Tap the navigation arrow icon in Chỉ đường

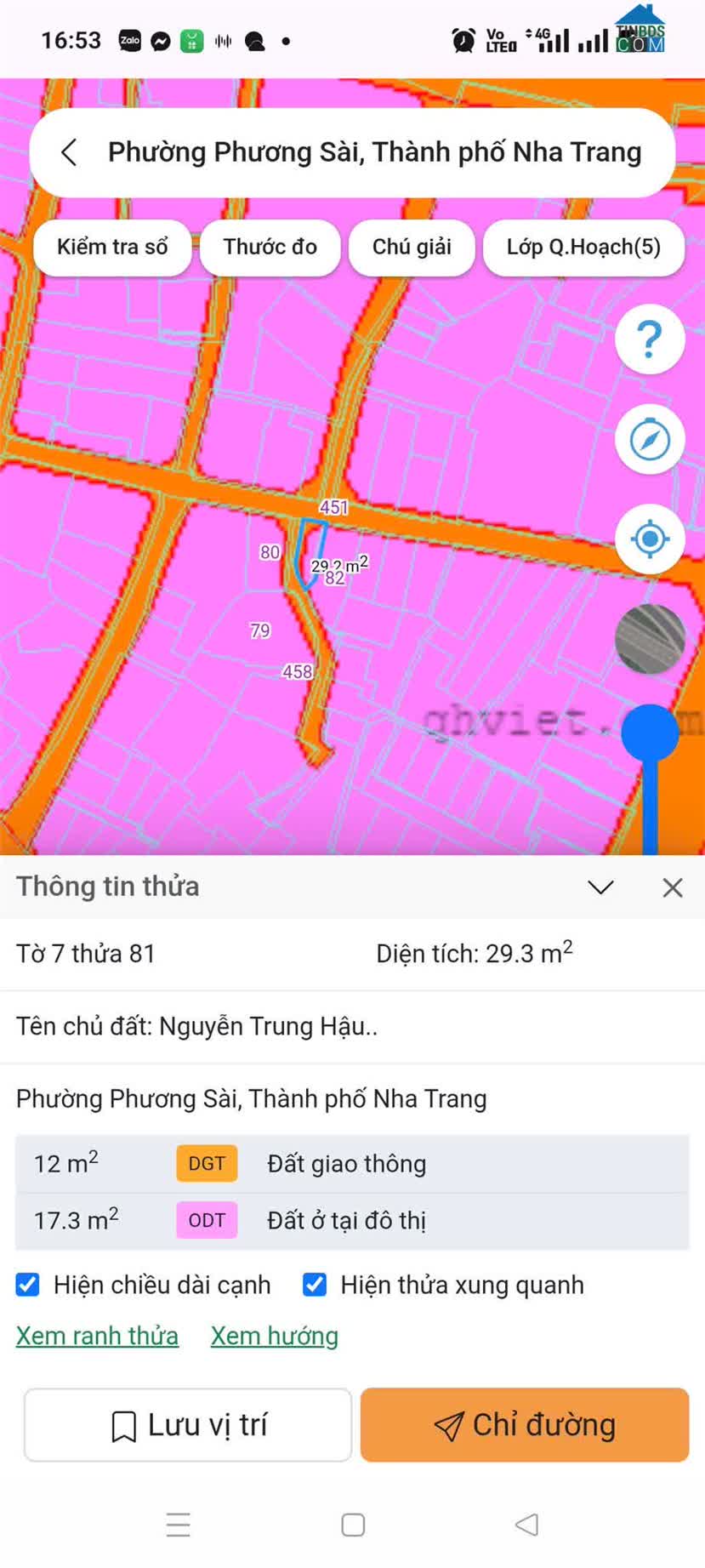[451, 1425]
